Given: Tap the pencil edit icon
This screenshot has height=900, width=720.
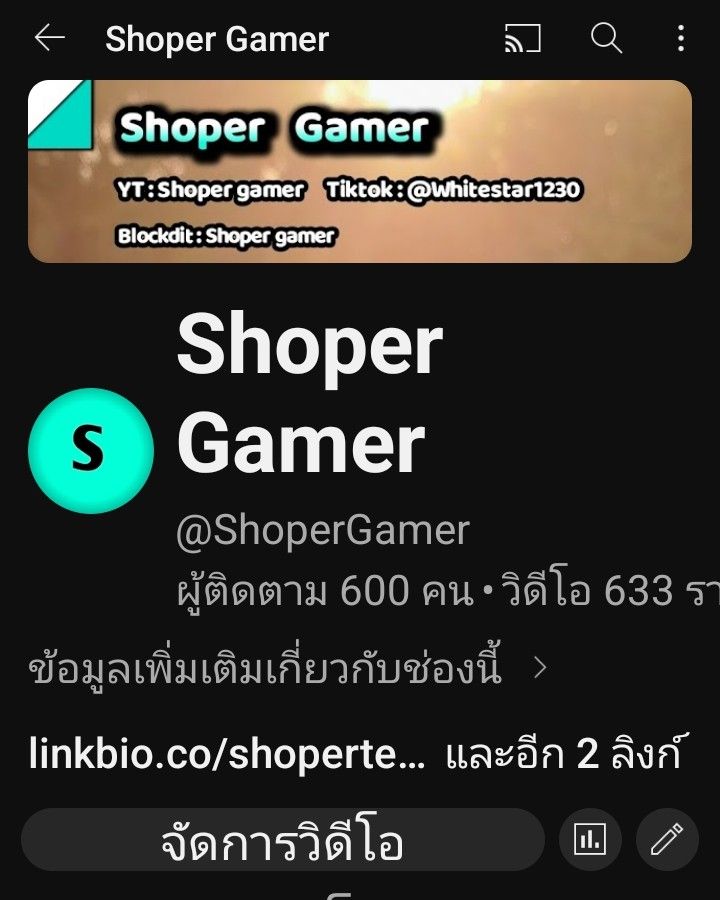Looking at the screenshot, I should [x=666, y=840].
